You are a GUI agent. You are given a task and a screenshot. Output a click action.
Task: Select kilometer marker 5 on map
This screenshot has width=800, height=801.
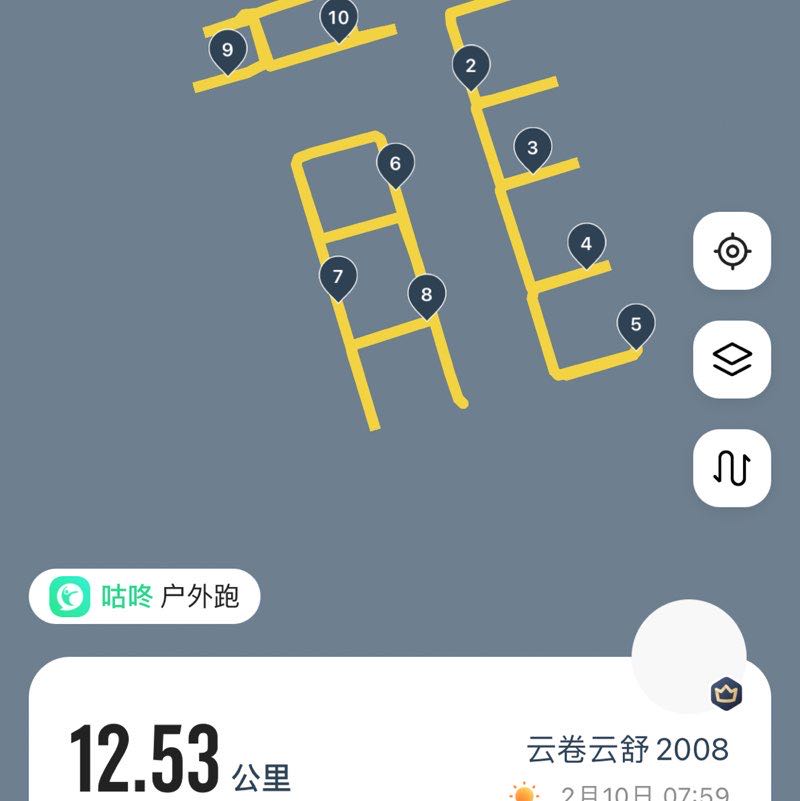[635, 322]
